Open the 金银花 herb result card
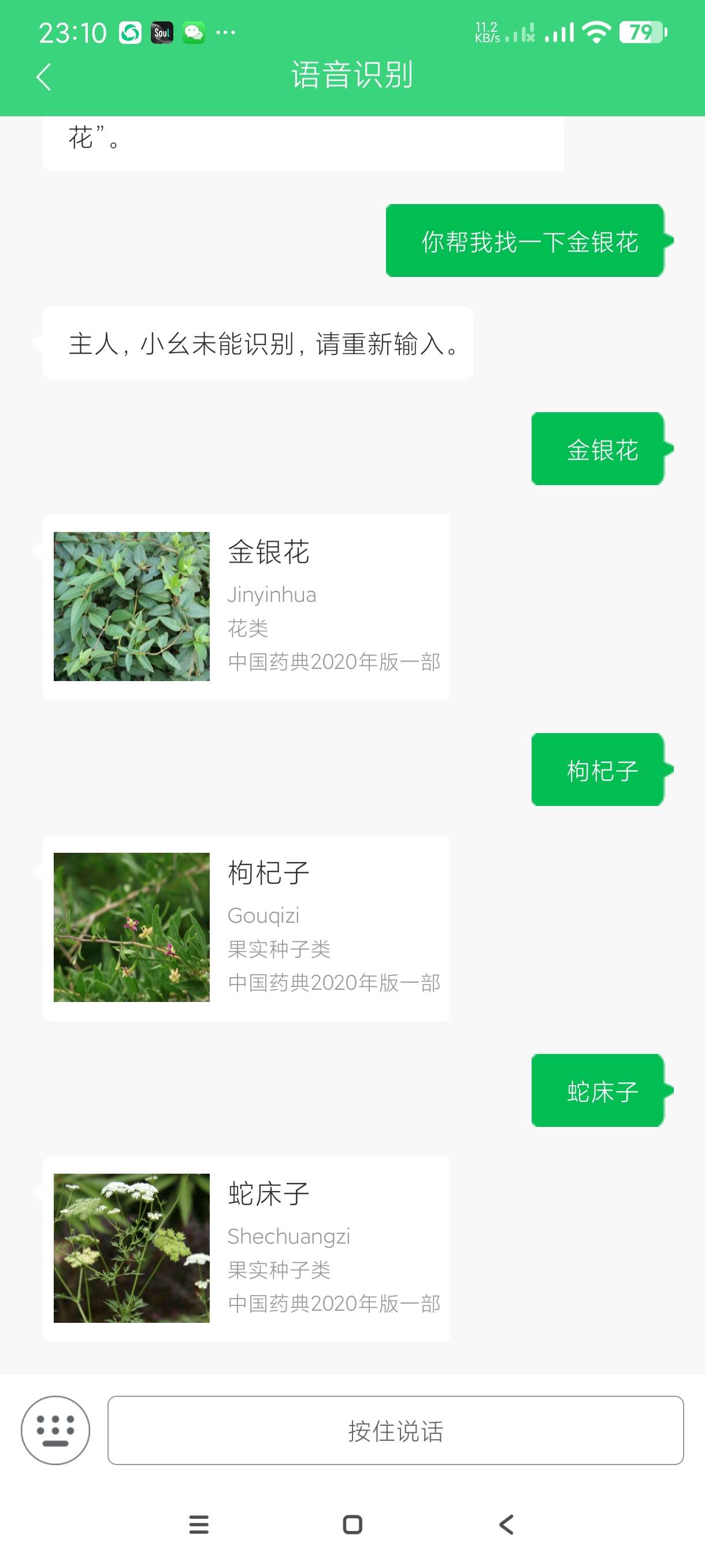This screenshot has height=1568, width=705. coord(246,607)
